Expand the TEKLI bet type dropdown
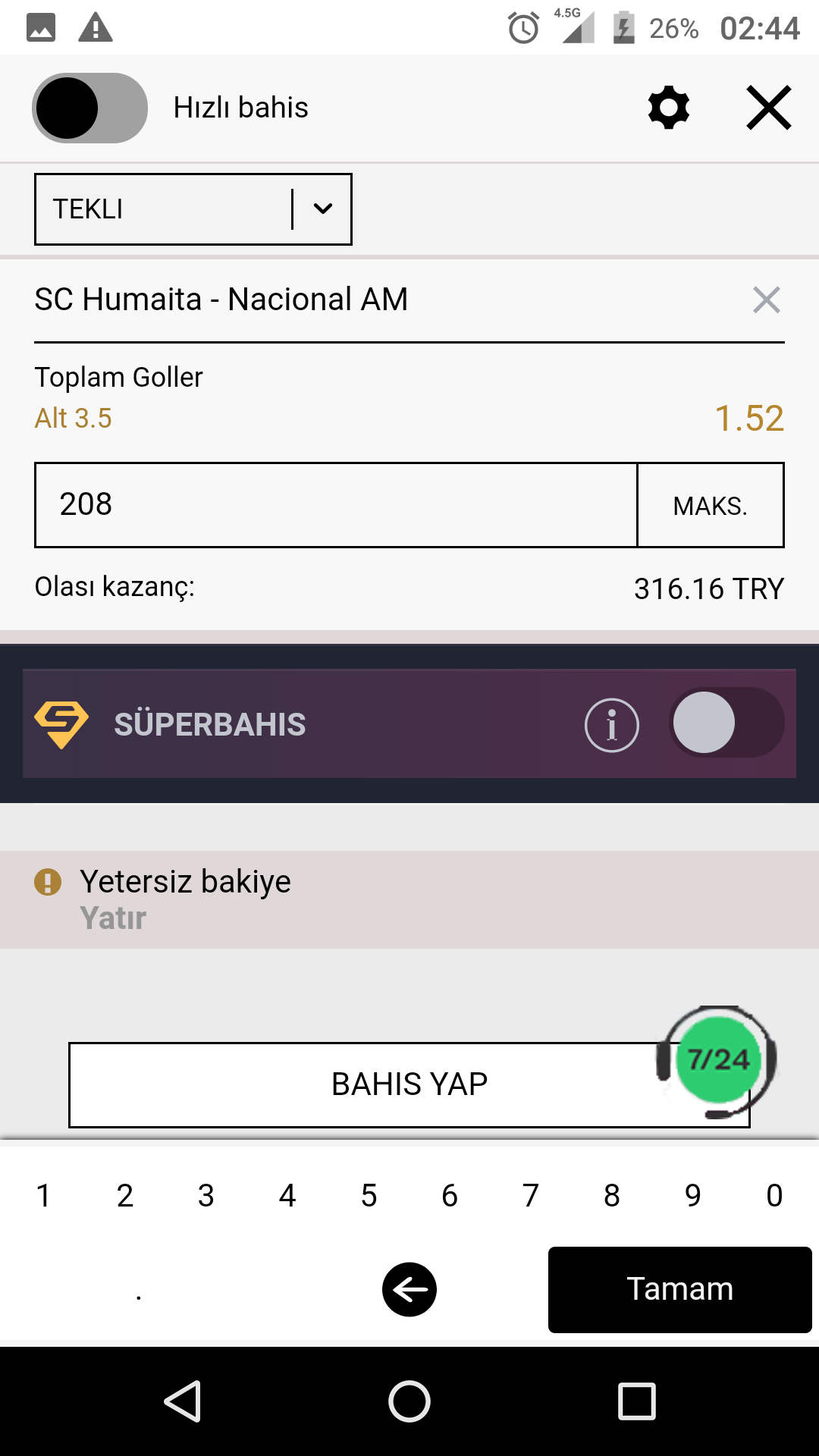Viewport: 819px width, 1456px height. pyautogui.click(x=193, y=209)
